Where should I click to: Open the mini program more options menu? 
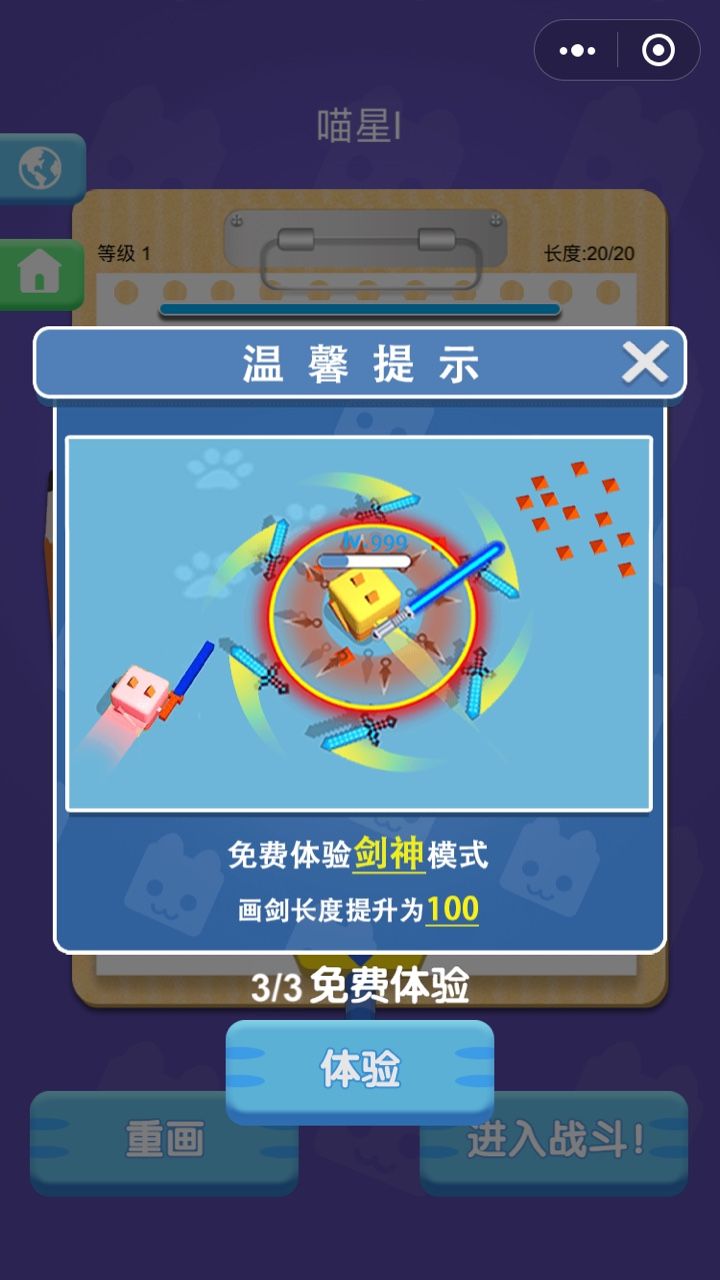click(578, 50)
